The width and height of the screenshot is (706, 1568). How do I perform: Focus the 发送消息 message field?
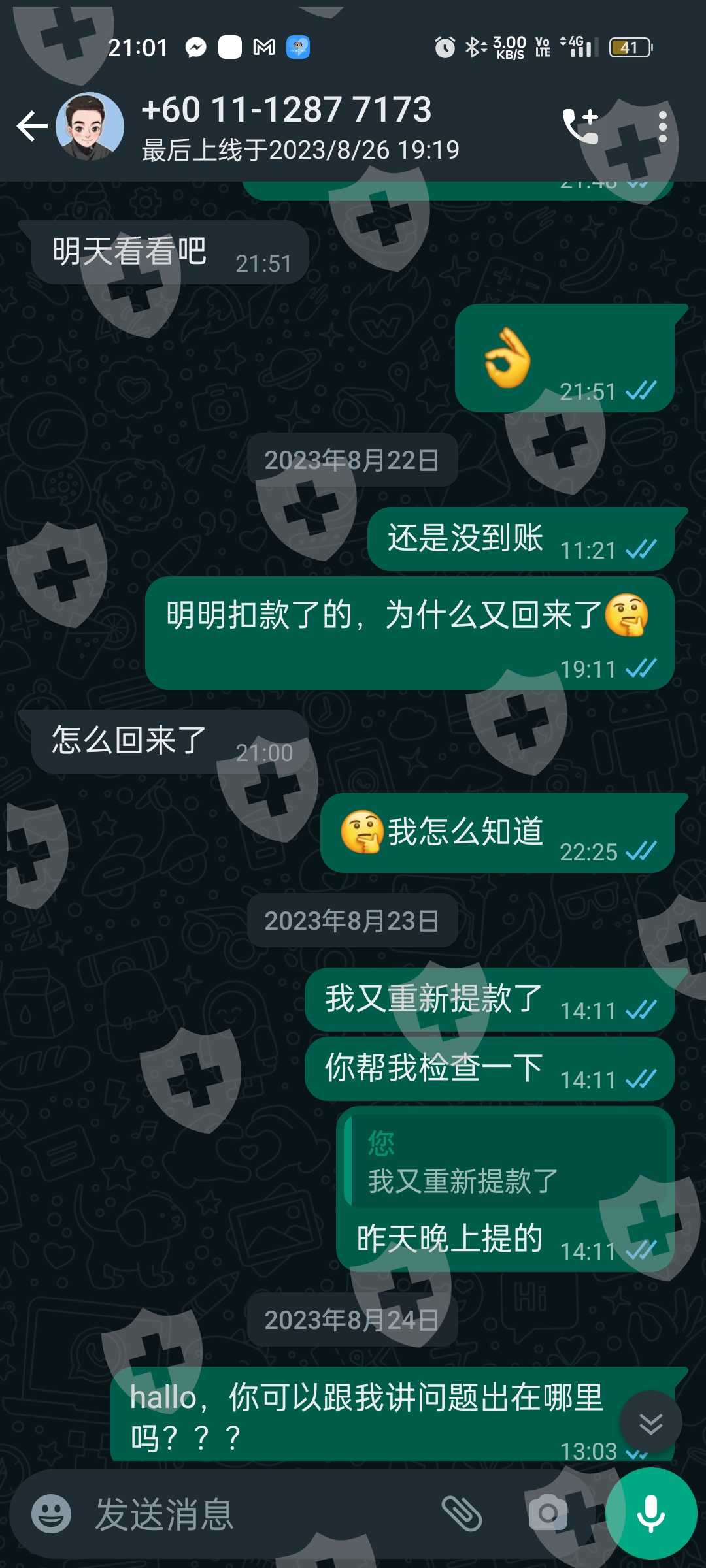261,1514
